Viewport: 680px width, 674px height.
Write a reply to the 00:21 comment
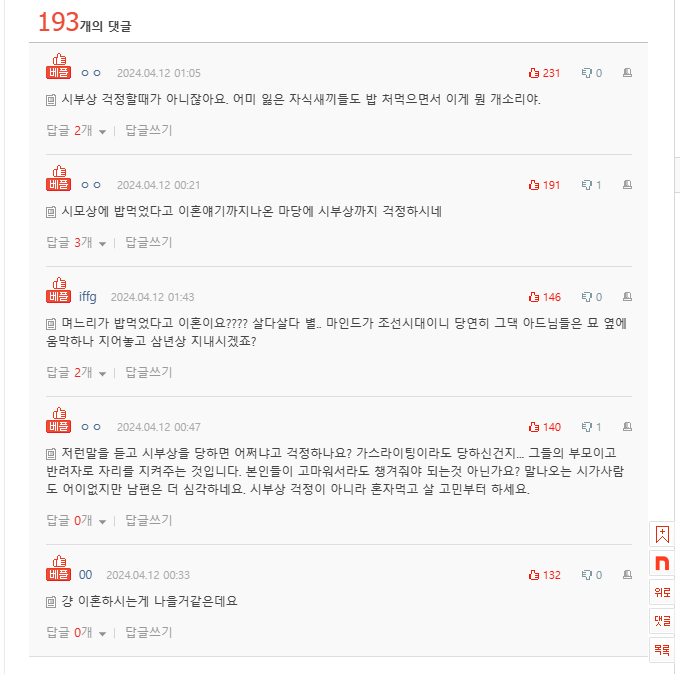pos(148,243)
